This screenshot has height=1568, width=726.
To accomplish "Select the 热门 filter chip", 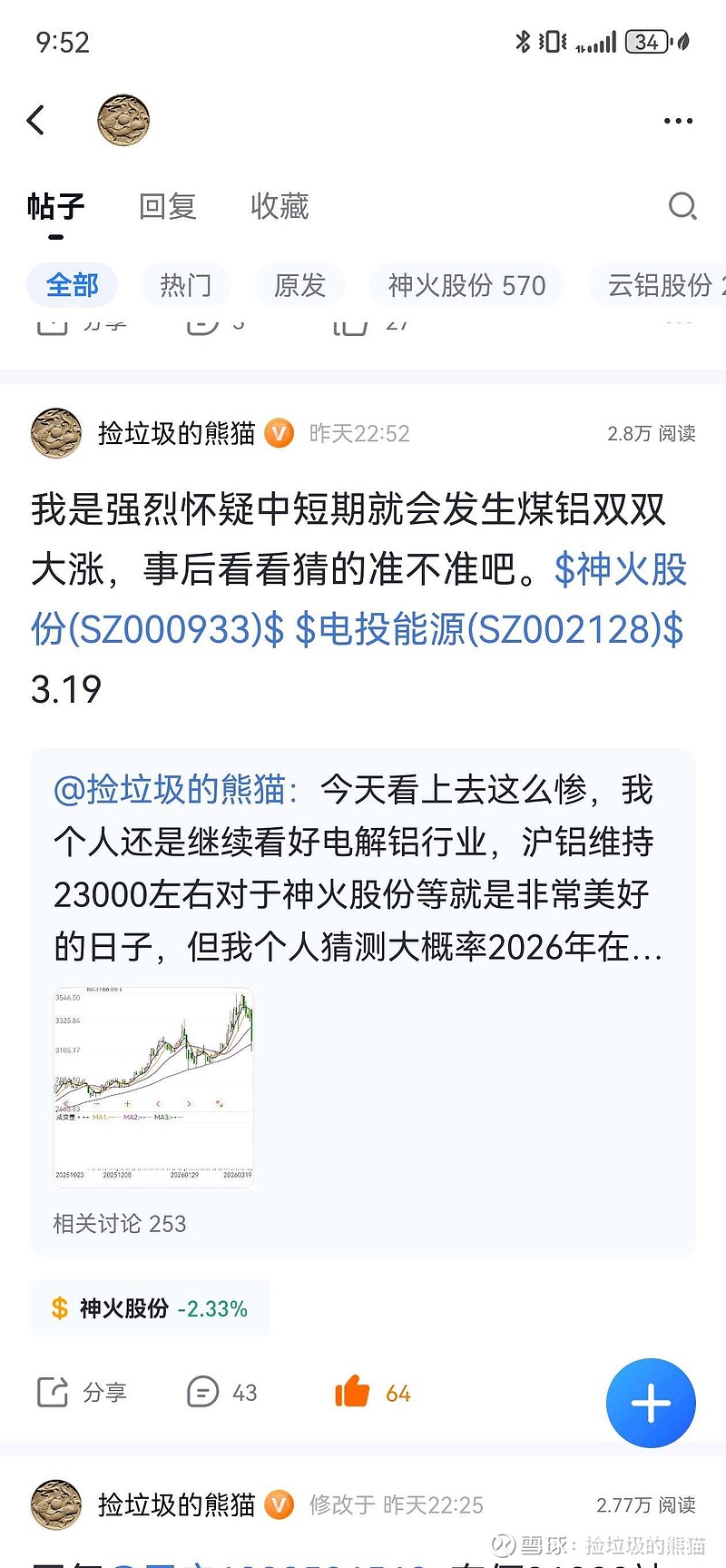I will 185,285.
